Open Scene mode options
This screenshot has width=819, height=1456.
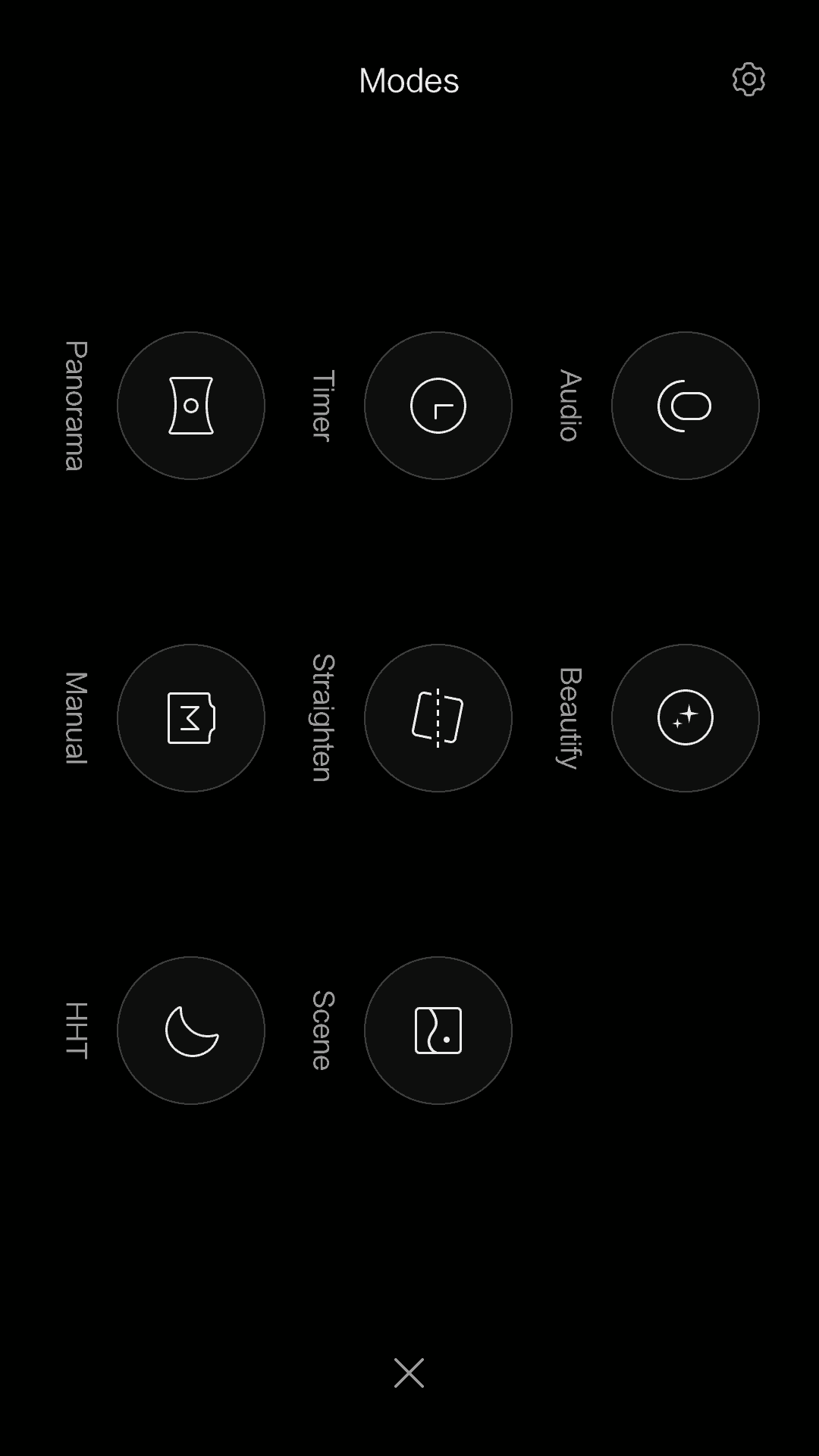pyautogui.click(x=438, y=1031)
